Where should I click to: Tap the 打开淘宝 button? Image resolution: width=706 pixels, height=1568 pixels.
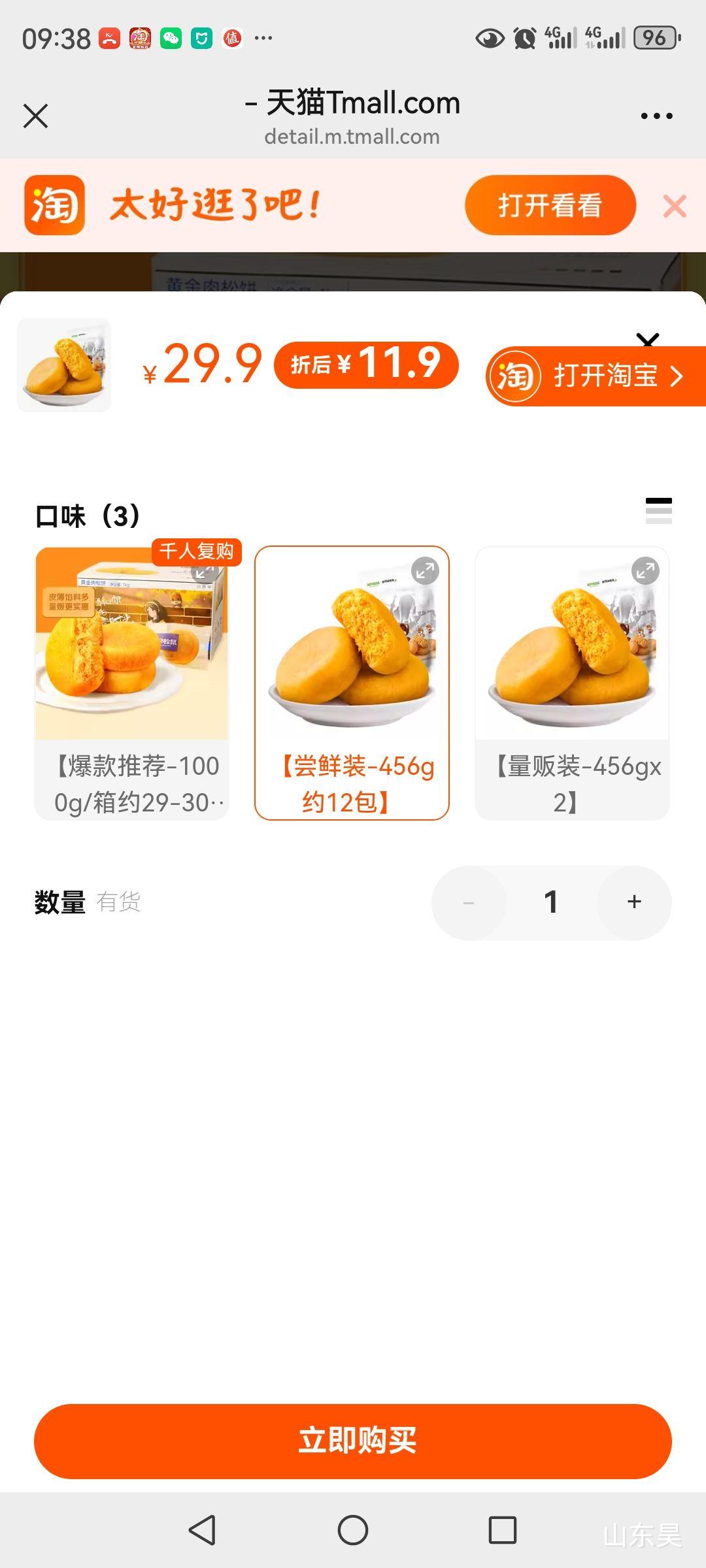click(596, 376)
